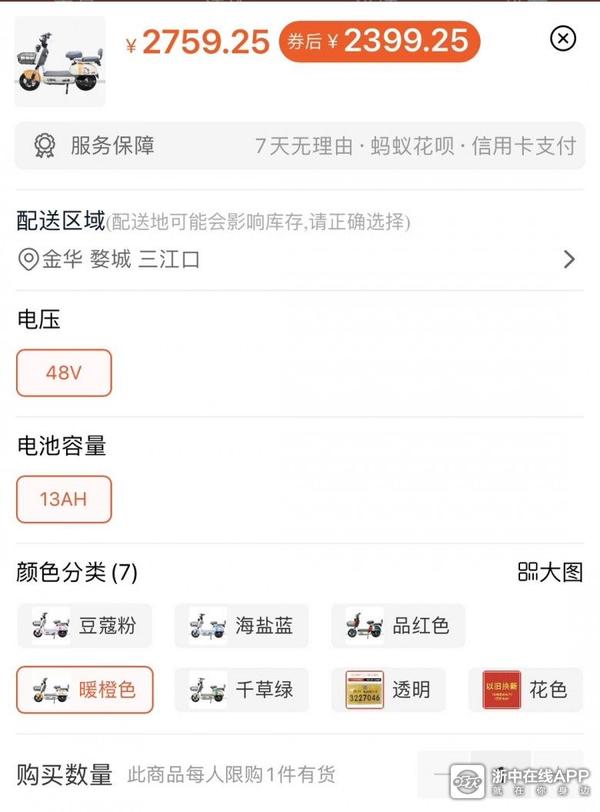Change delivery area 金华 婺城 三江口
Viewport: 600px width, 812px height.
tap(299, 260)
